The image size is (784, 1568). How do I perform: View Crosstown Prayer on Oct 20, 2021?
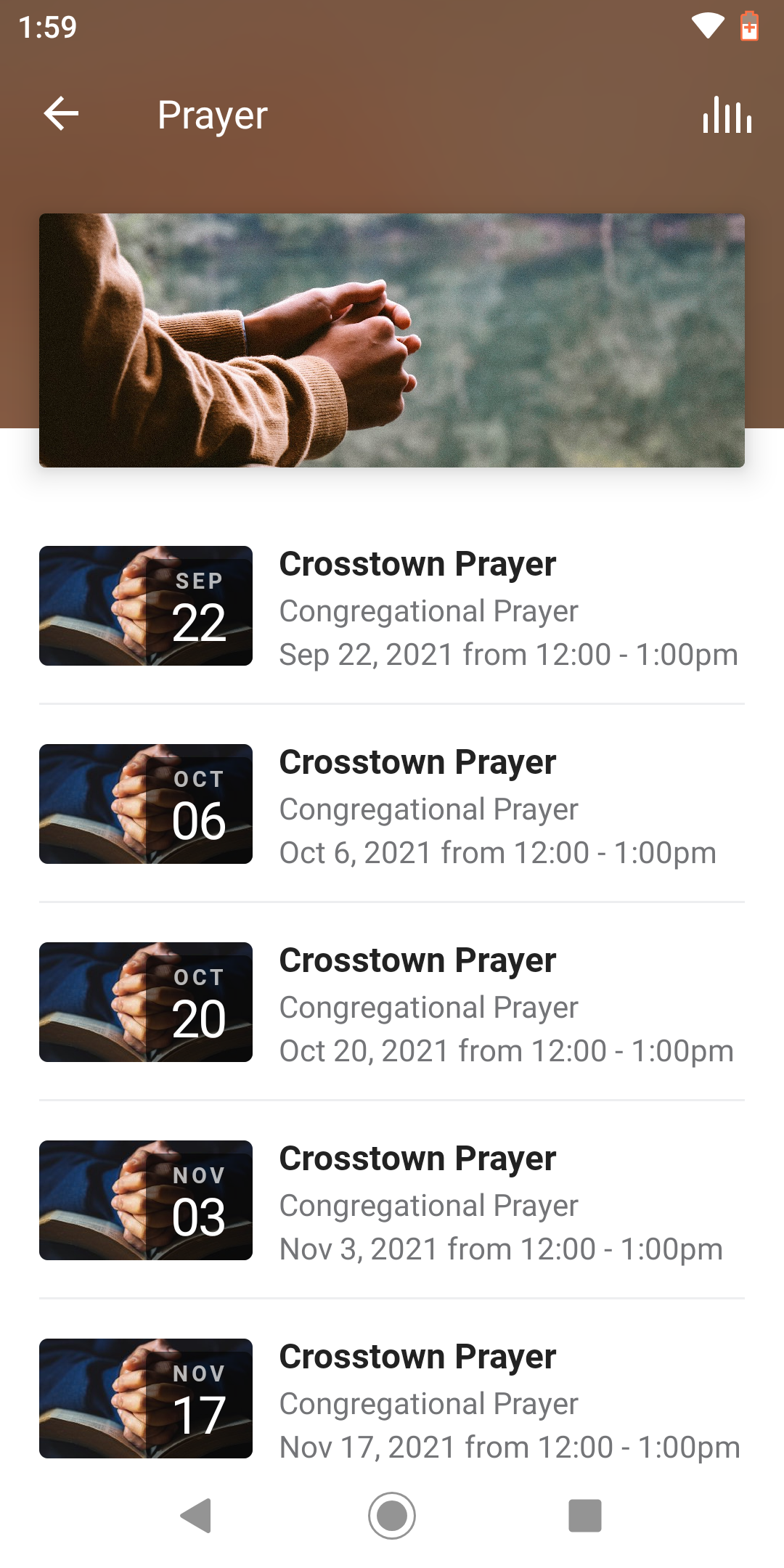coord(392,1003)
